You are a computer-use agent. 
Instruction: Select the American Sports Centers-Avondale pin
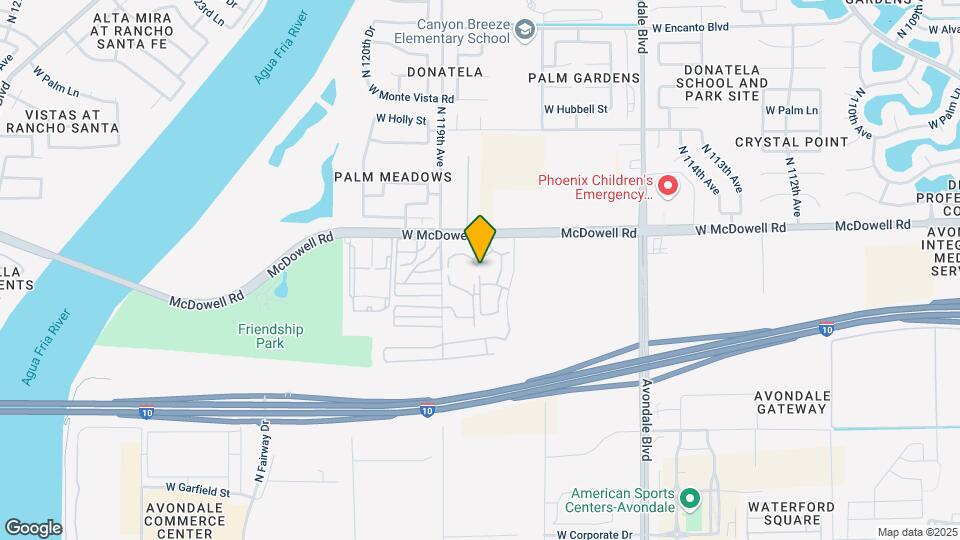689,498
